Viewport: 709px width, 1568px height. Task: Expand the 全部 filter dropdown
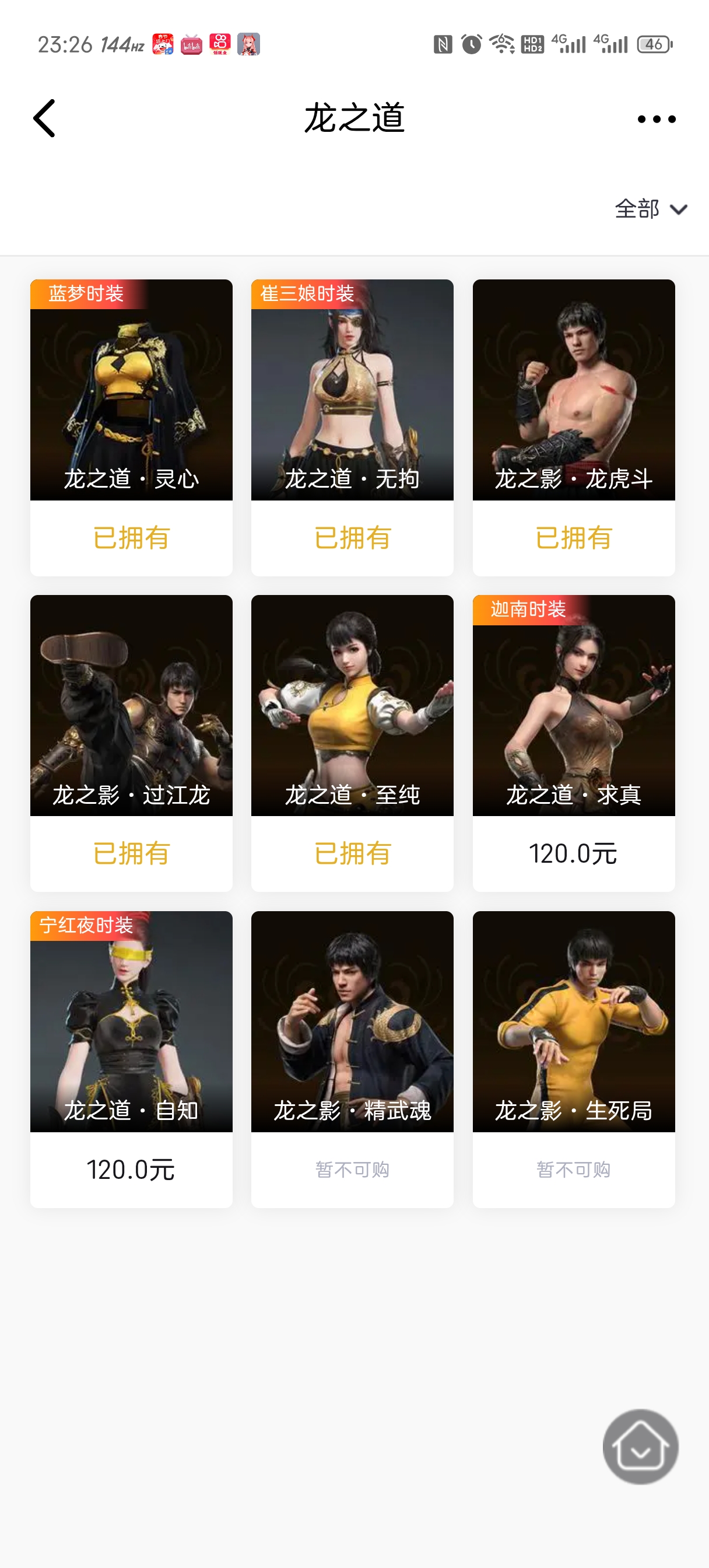click(650, 209)
